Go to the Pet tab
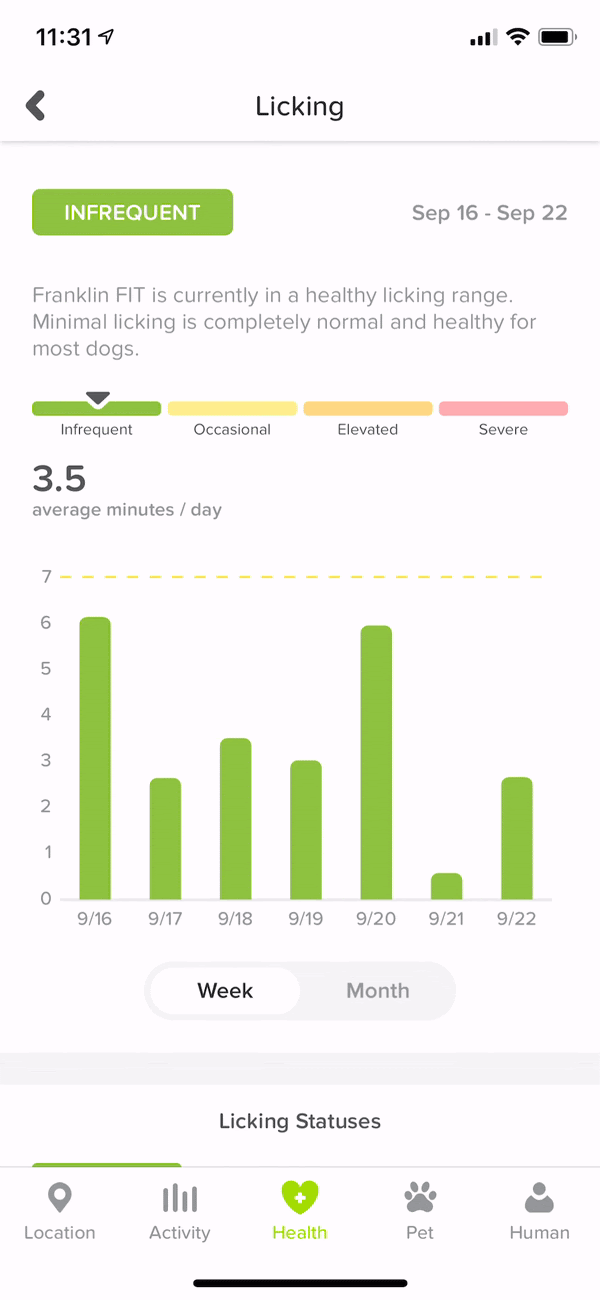The image size is (600, 1300). point(420,1211)
